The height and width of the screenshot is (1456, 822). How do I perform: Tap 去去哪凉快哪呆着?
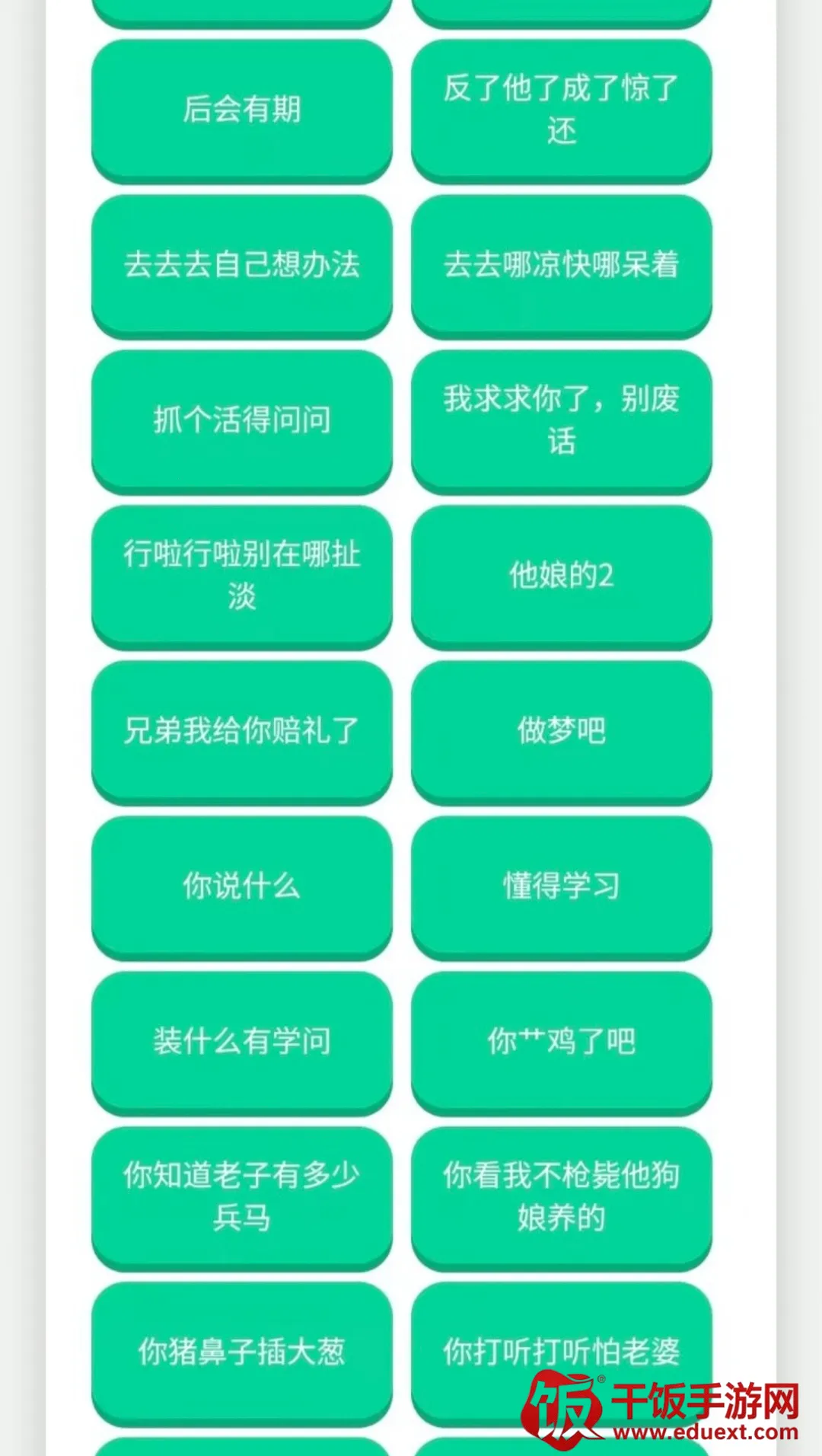pos(561,264)
